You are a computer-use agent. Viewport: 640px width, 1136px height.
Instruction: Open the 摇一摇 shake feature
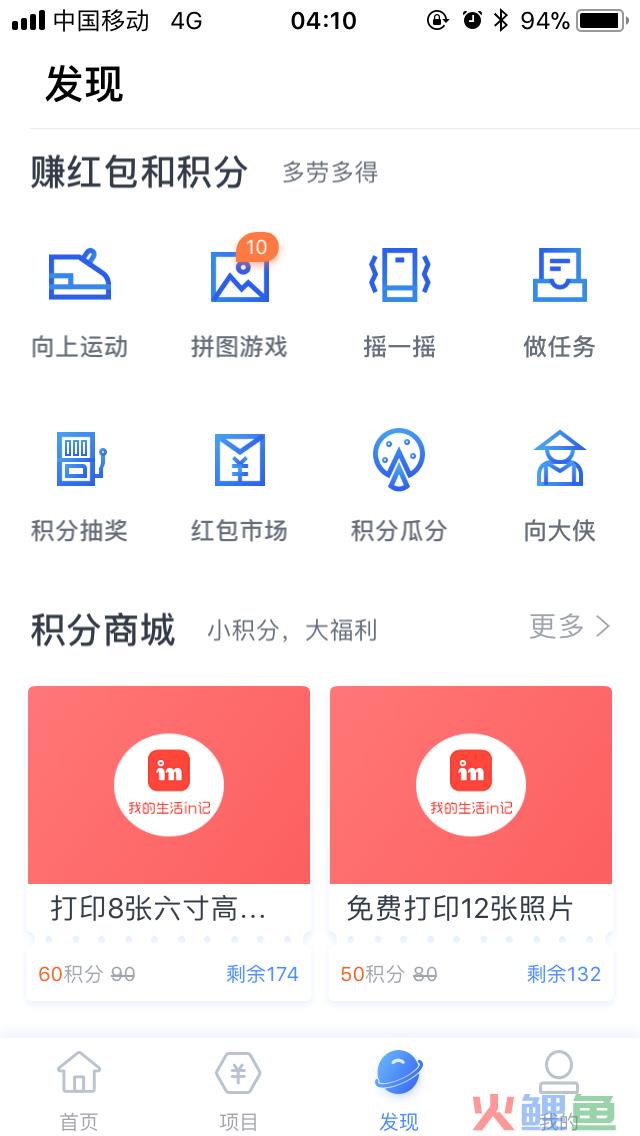click(399, 303)
